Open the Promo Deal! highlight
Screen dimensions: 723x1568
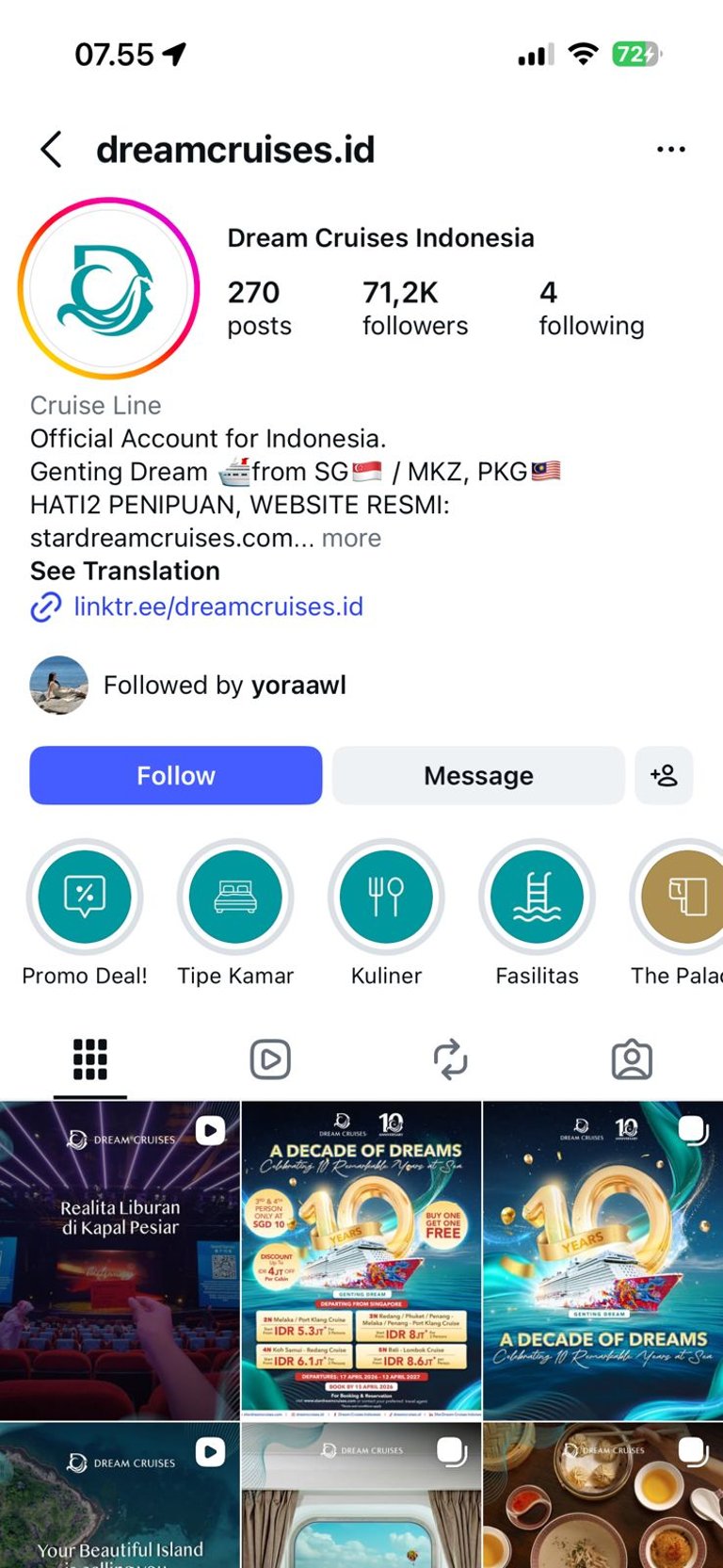click(85, 897)
